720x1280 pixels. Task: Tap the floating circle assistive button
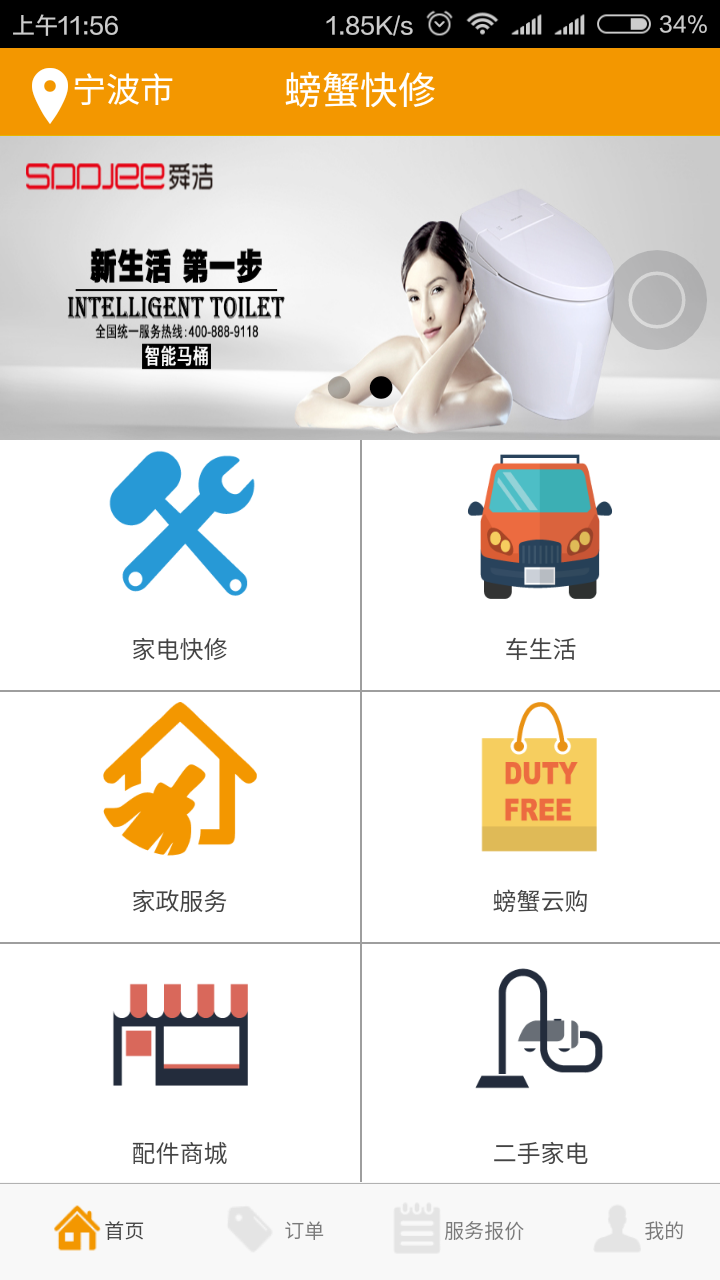[657, 299]
